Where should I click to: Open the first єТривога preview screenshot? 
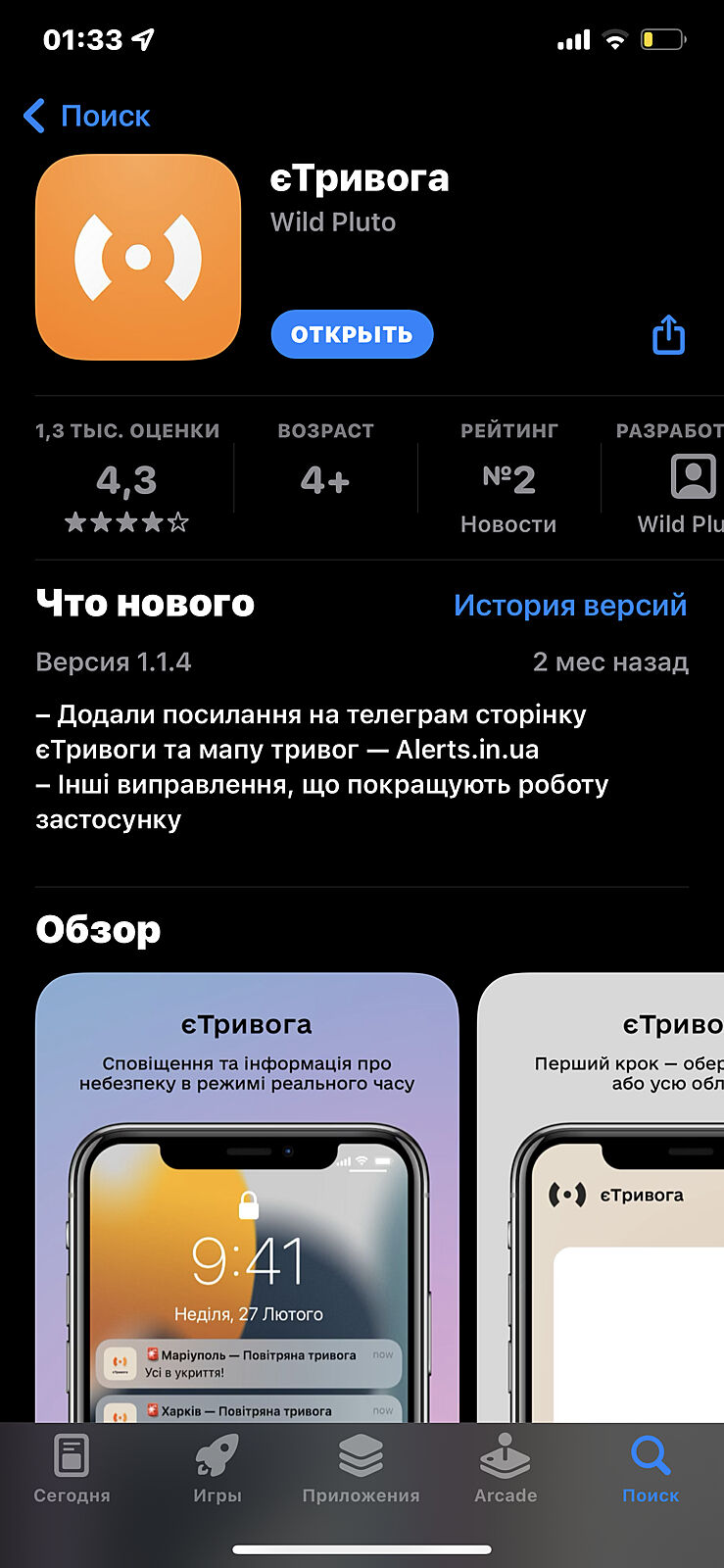coord(247,1196)
